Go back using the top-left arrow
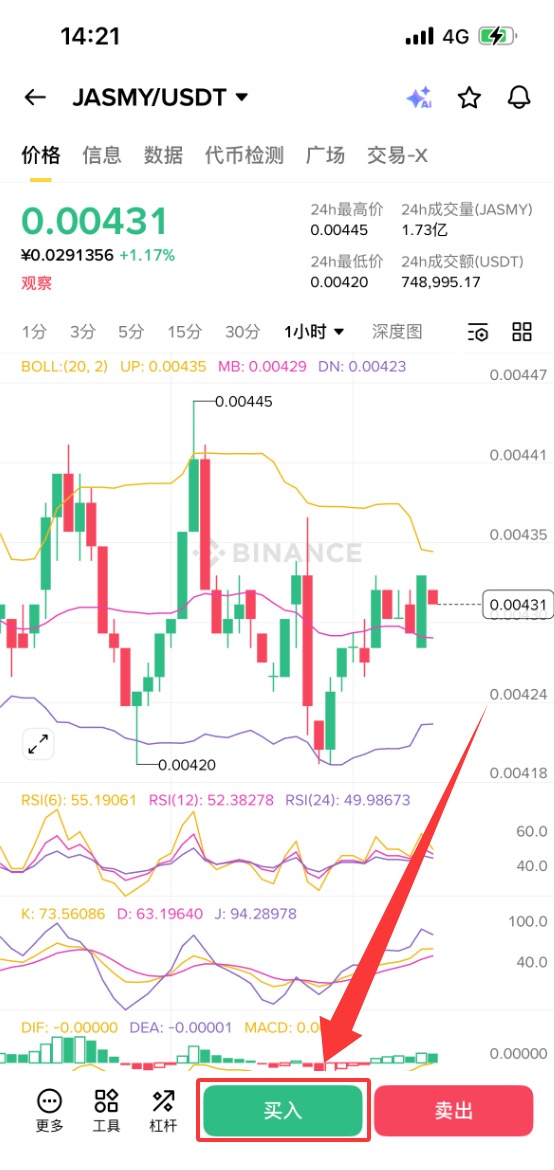The width and height of the screenshot is (554, 1170). pyautogui.click(x=35, y=98)
